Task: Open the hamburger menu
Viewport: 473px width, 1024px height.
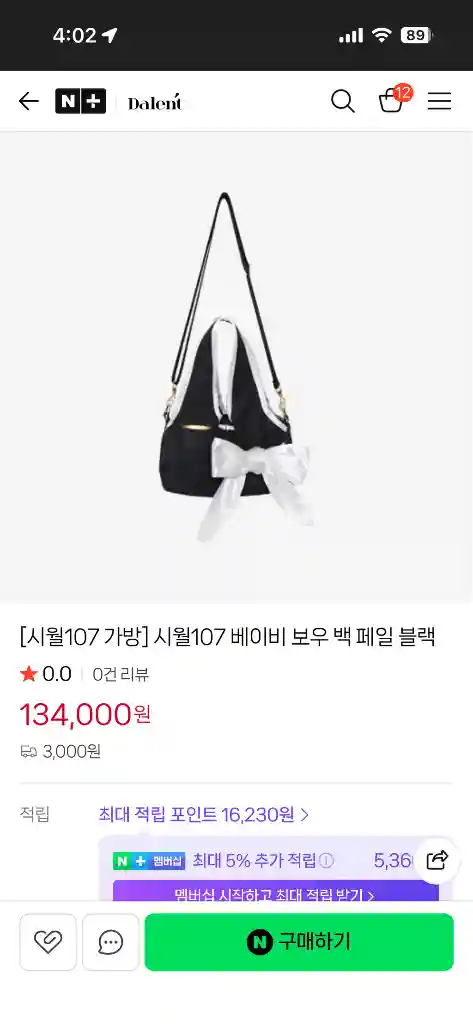Action: [439, 101]
